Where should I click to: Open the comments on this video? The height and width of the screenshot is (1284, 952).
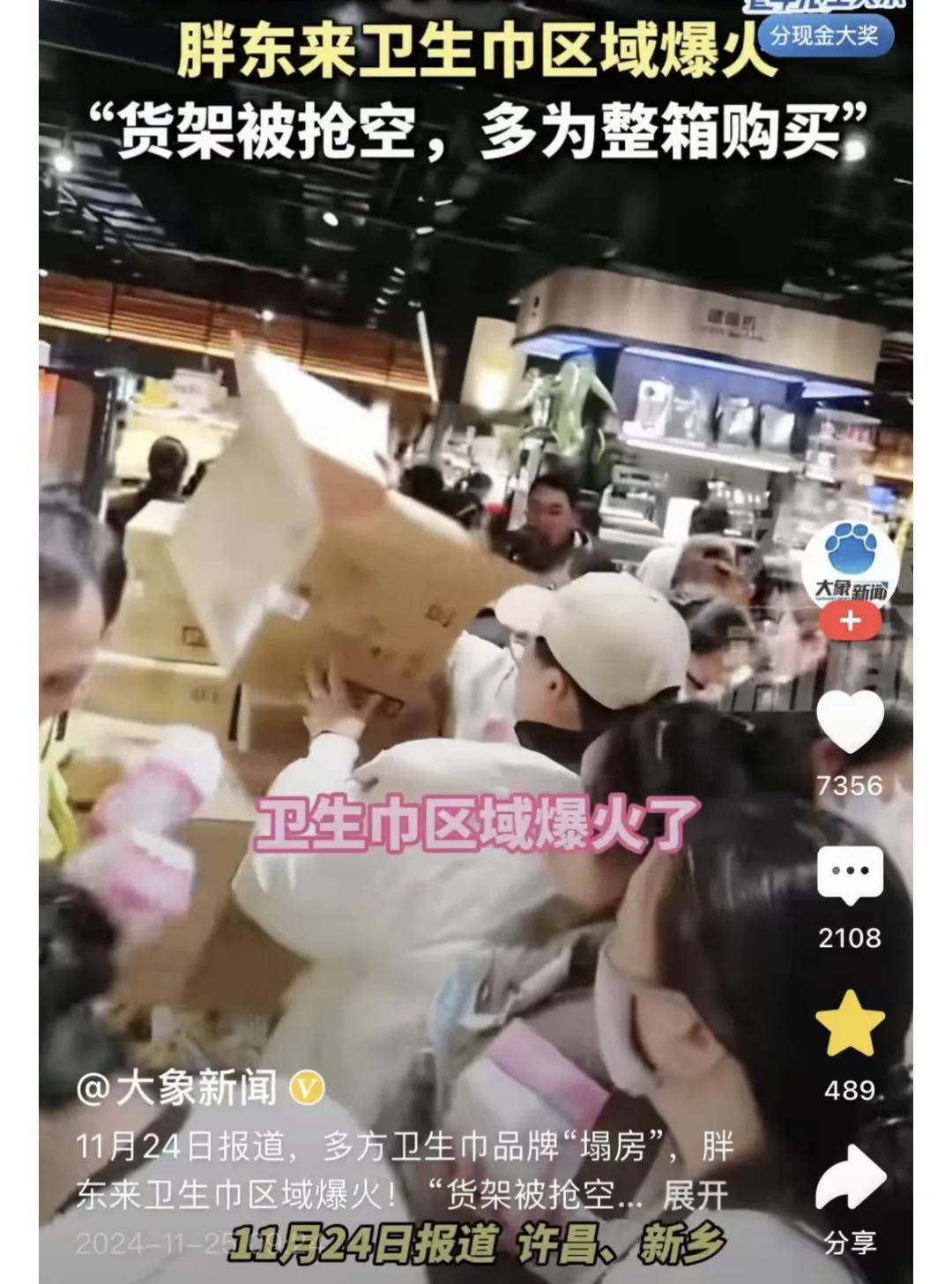point(850,876)
